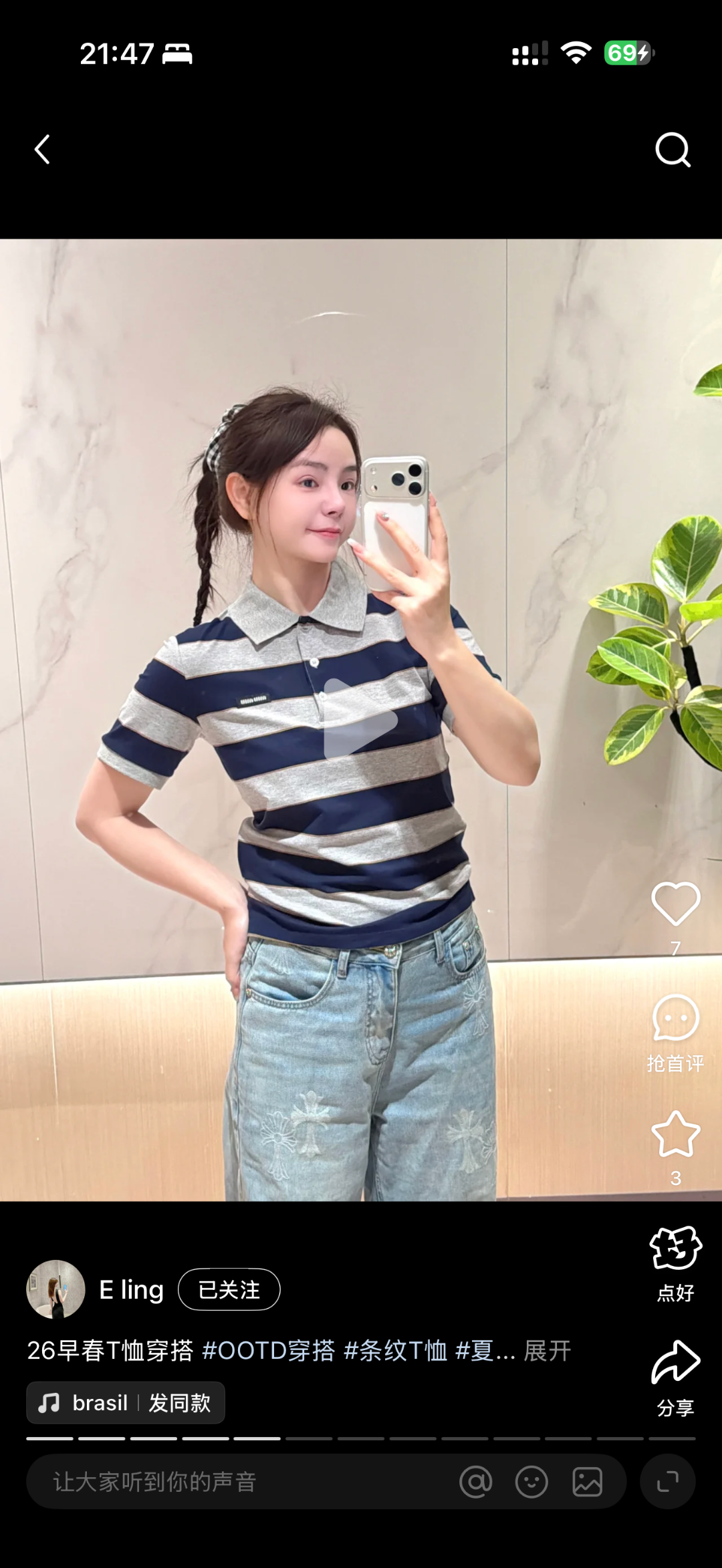Expand the caption with 展开

click(548, 1351)
